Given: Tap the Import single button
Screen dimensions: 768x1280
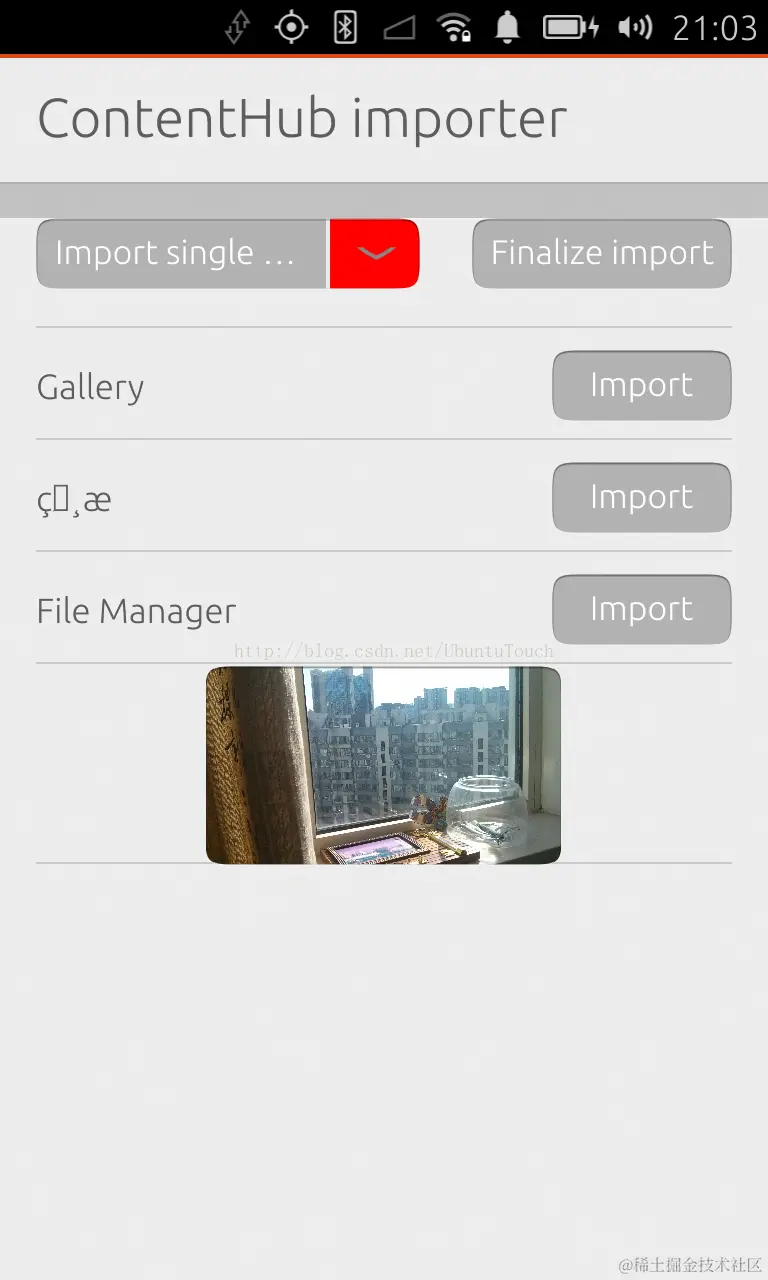Looking at the screenshot, I should coord(180,254).
